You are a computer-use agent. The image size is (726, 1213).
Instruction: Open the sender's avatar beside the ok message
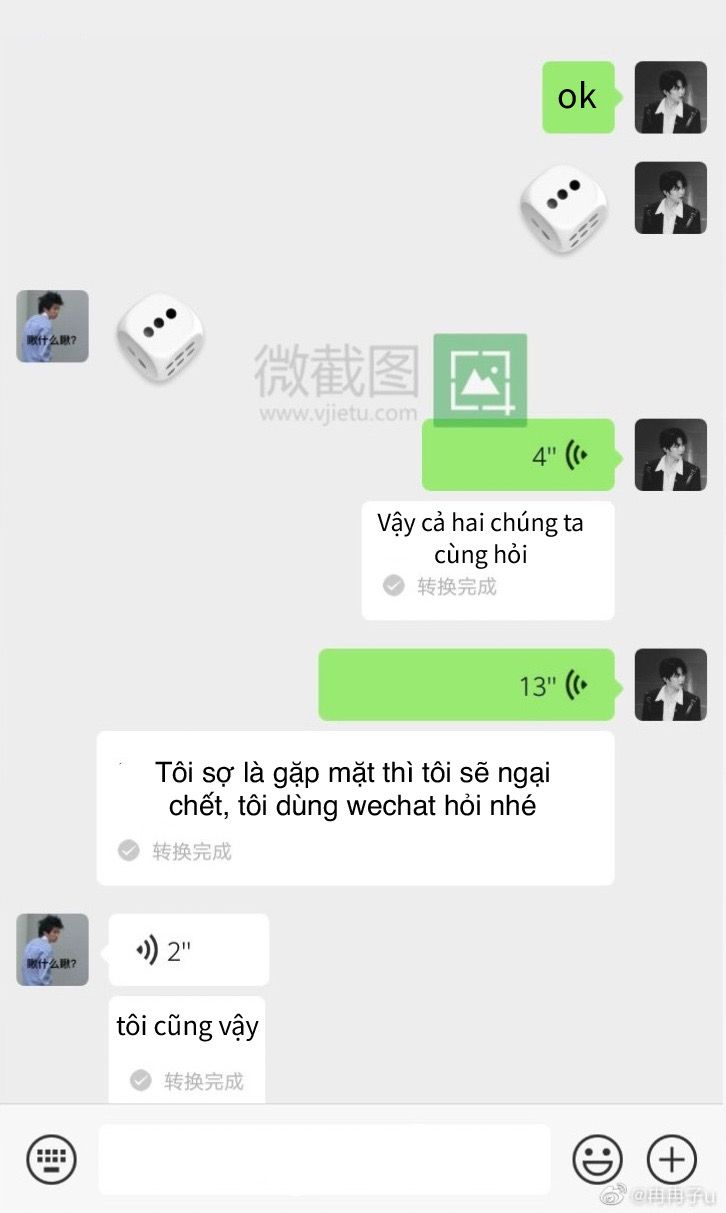tap(671, 97)
